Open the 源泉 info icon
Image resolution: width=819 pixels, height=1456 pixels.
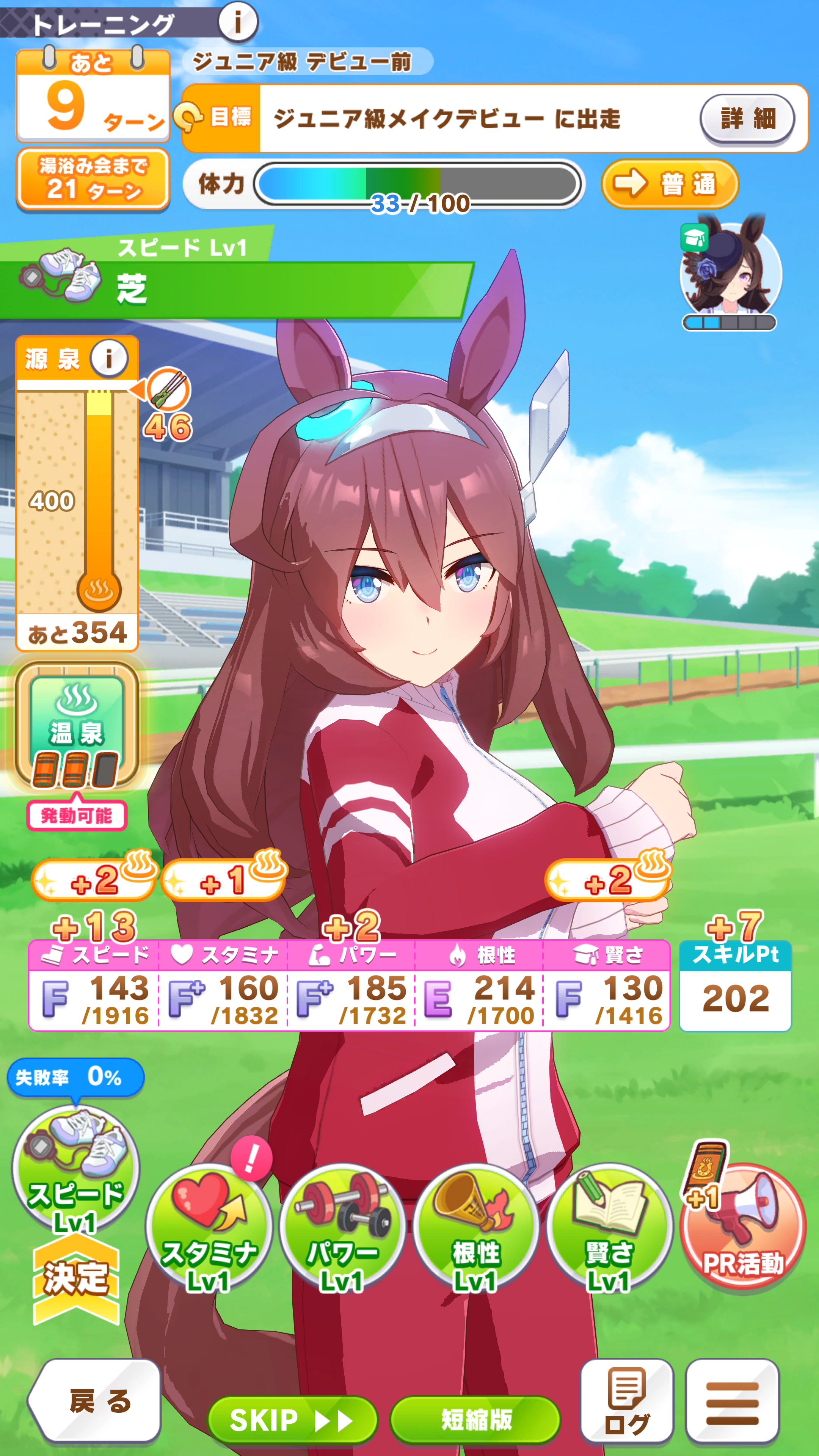pos(109,358)
